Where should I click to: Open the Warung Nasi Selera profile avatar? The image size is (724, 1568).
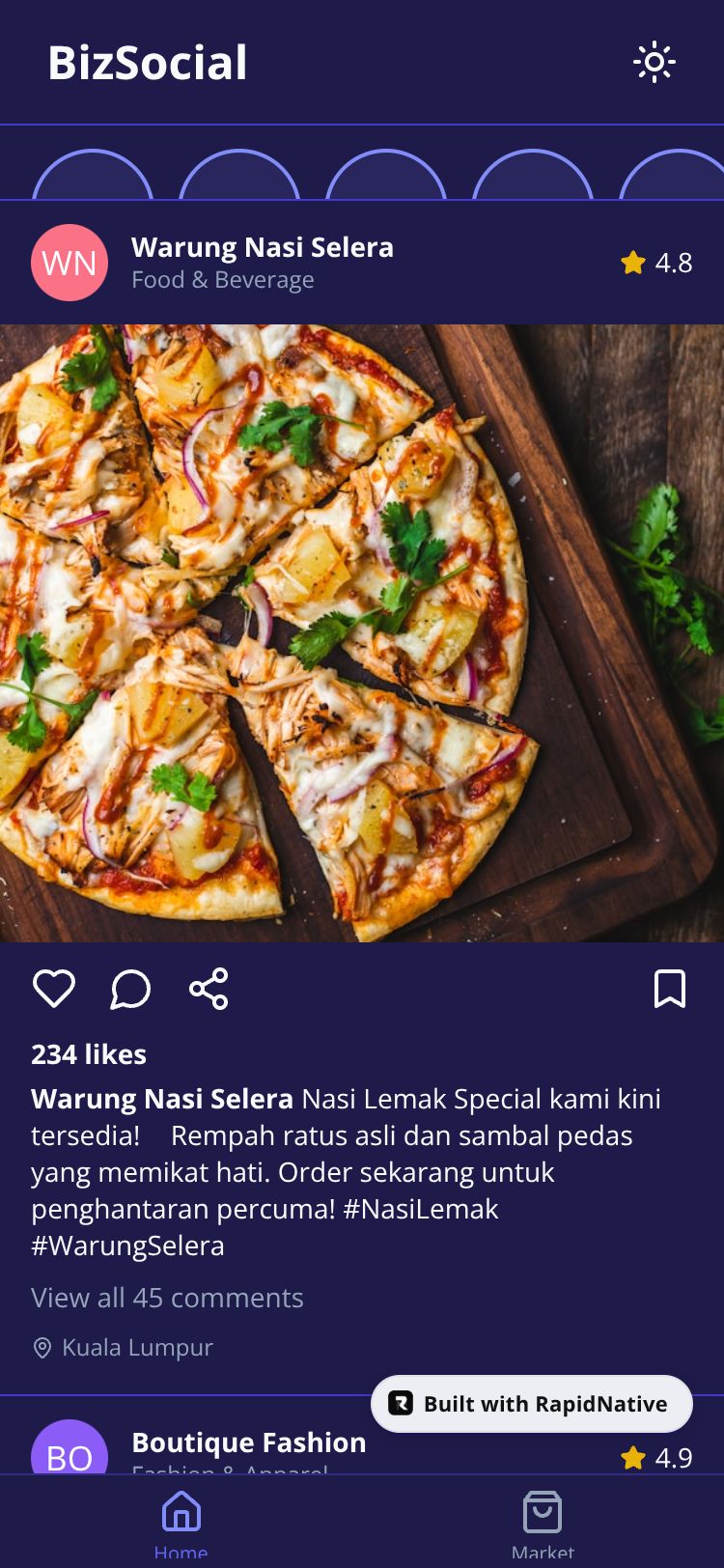70,263
